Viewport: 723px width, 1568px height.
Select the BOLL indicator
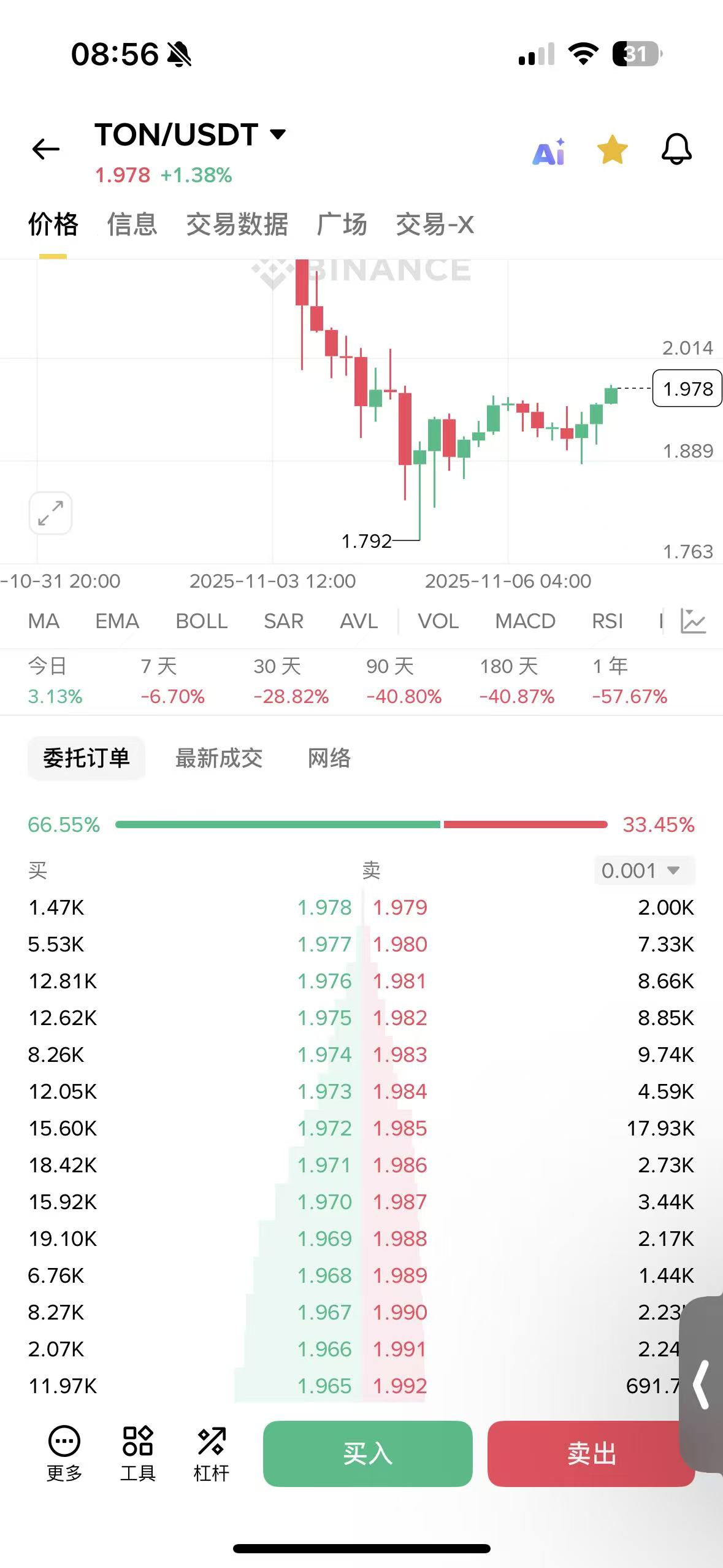pyautogui.click(x=201, y=621)
